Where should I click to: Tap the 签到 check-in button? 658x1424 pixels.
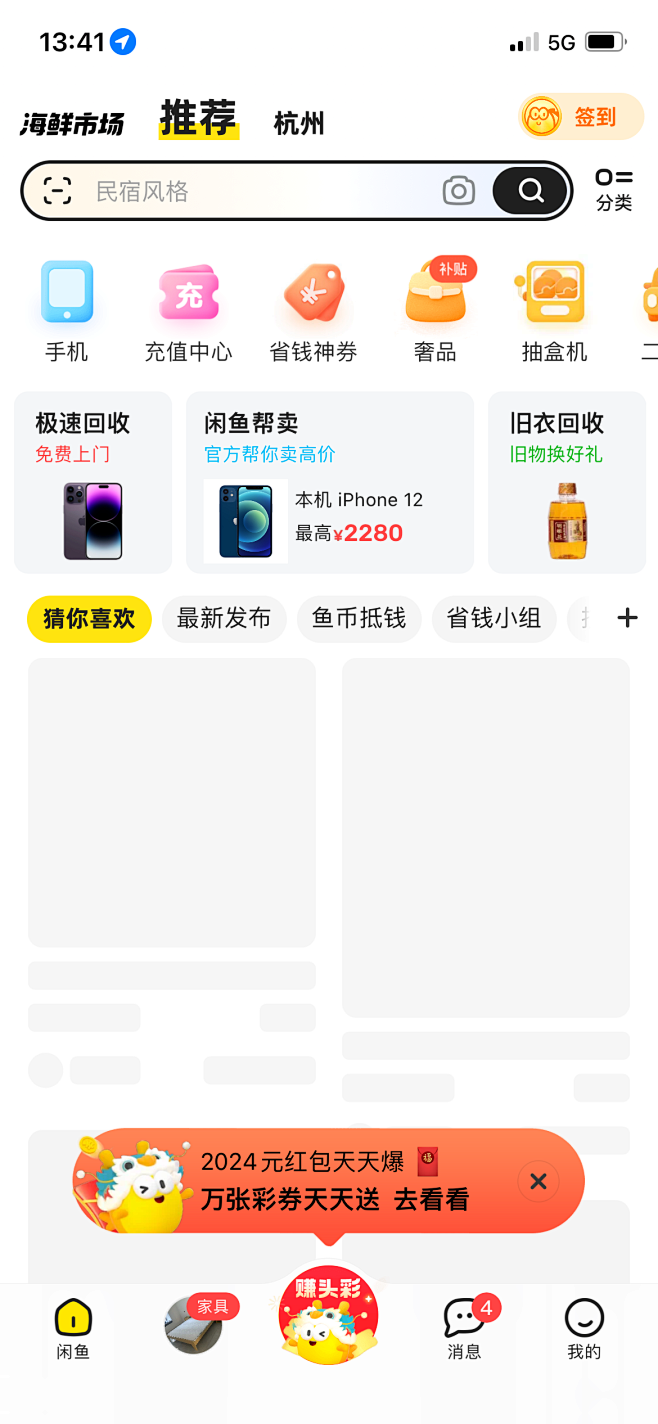pyautogui.click(x=580, y=117)
